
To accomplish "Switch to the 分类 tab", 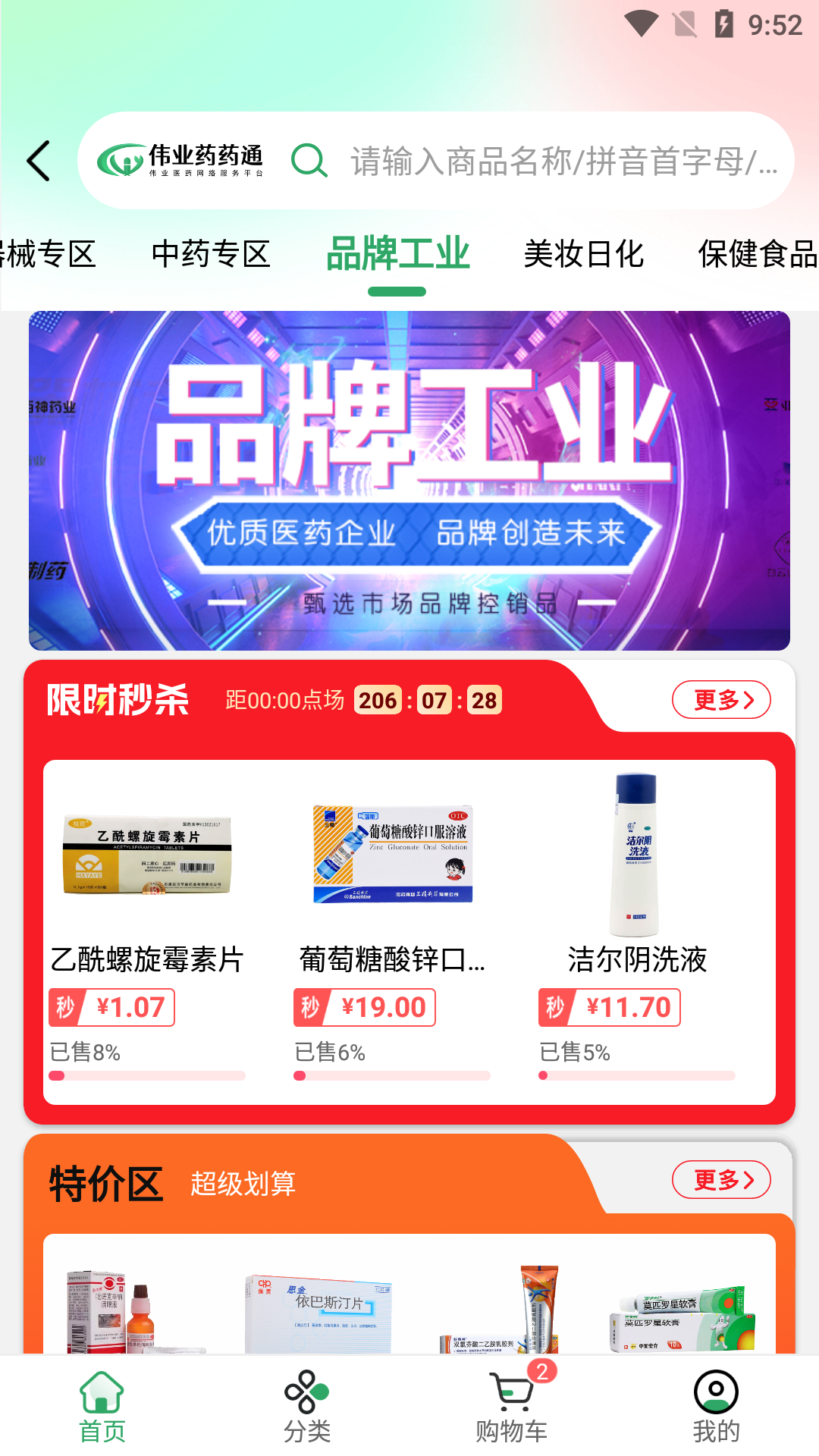I will pyautogui.click(x=307, y=1407).
